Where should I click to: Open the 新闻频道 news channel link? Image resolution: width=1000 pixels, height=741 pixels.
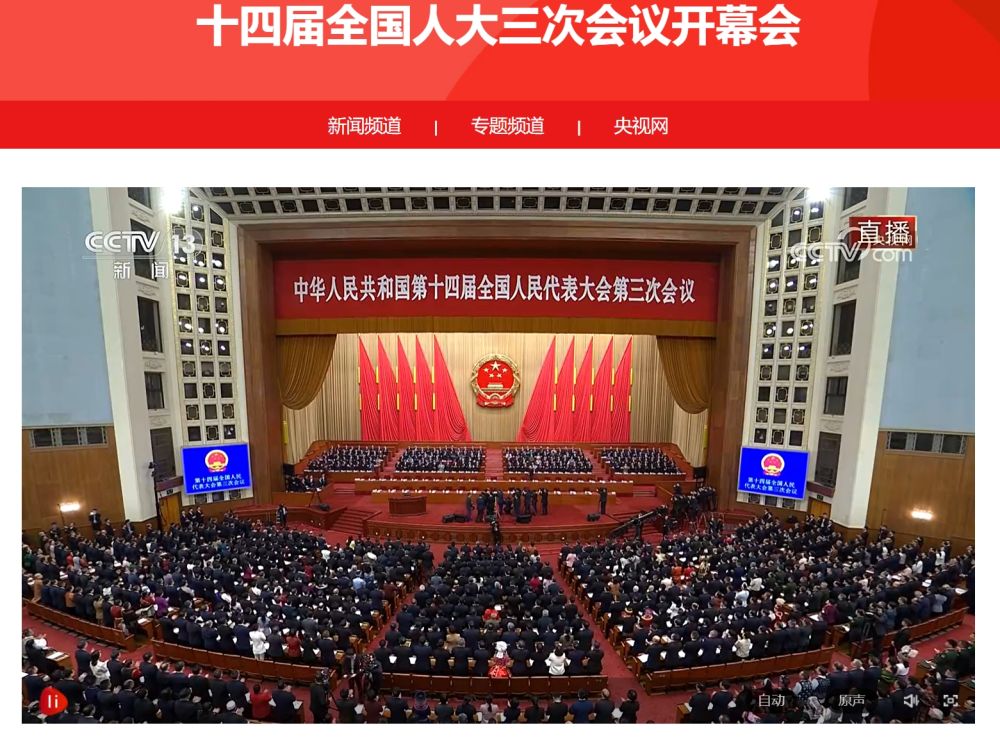coord(364,126)
